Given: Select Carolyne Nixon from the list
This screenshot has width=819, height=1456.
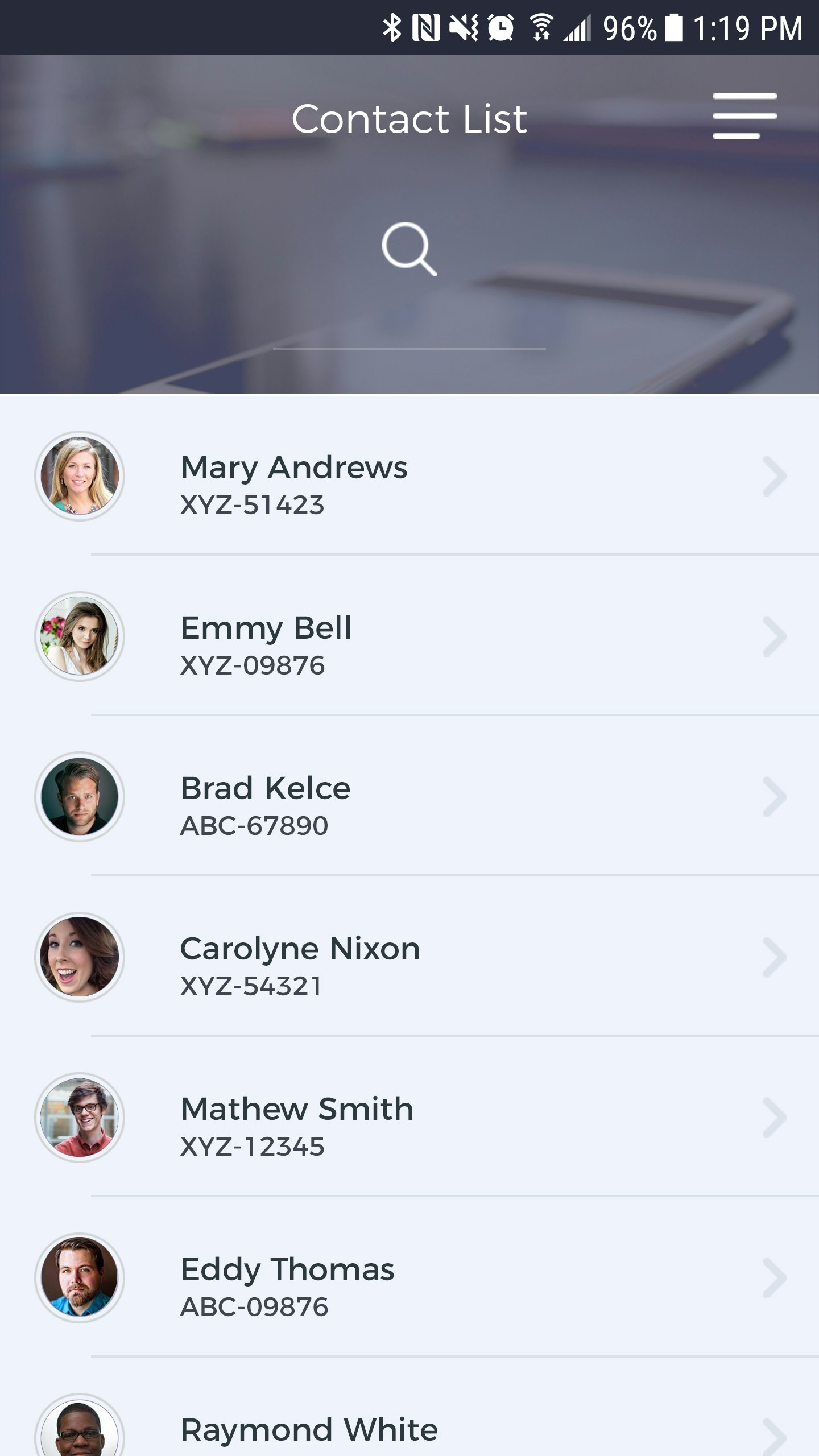Looking at the screenshot, I should point(409,958).
